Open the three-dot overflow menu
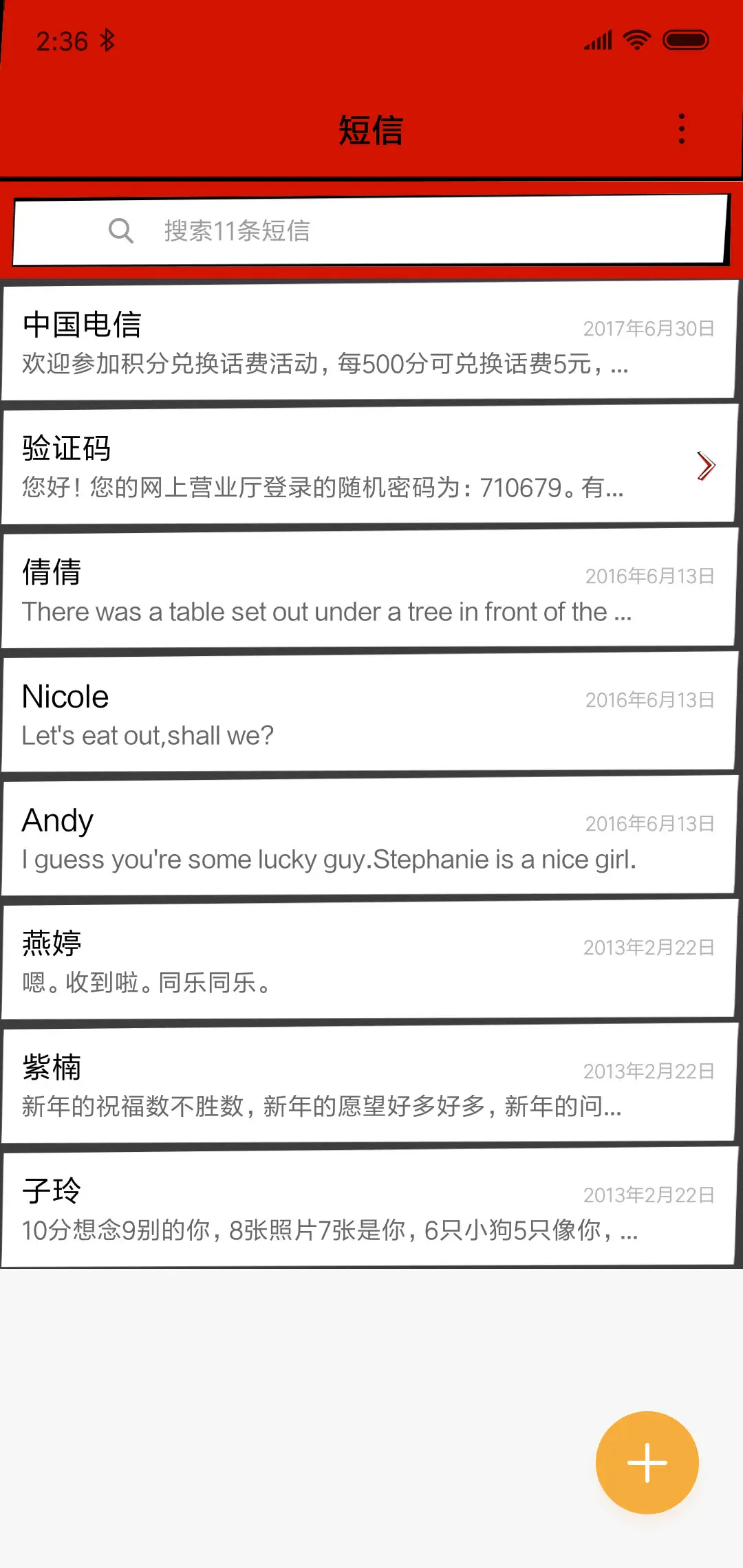Screen dimensions: 743x1568 681,129
